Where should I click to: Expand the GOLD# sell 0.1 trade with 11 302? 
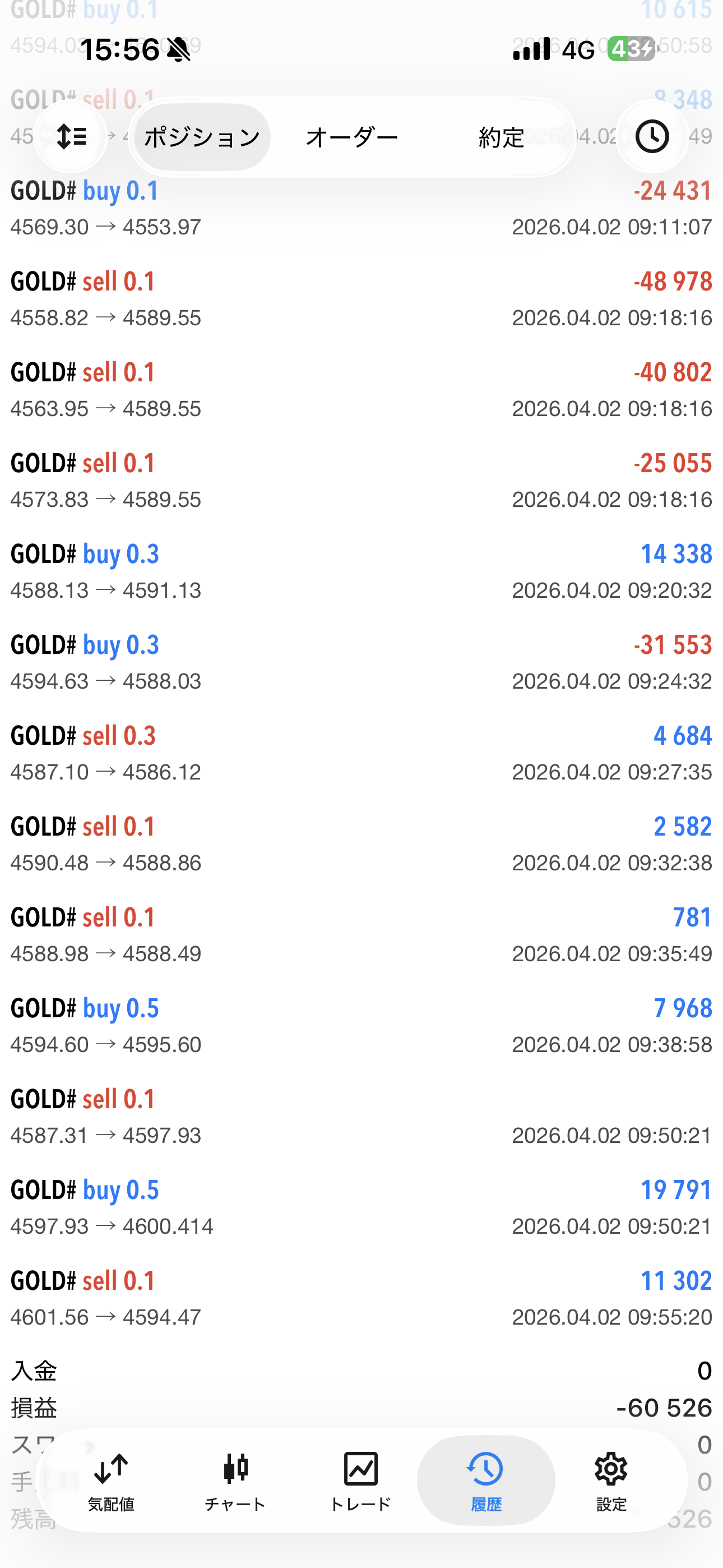pyautogui.click(x=361, y=1298)
